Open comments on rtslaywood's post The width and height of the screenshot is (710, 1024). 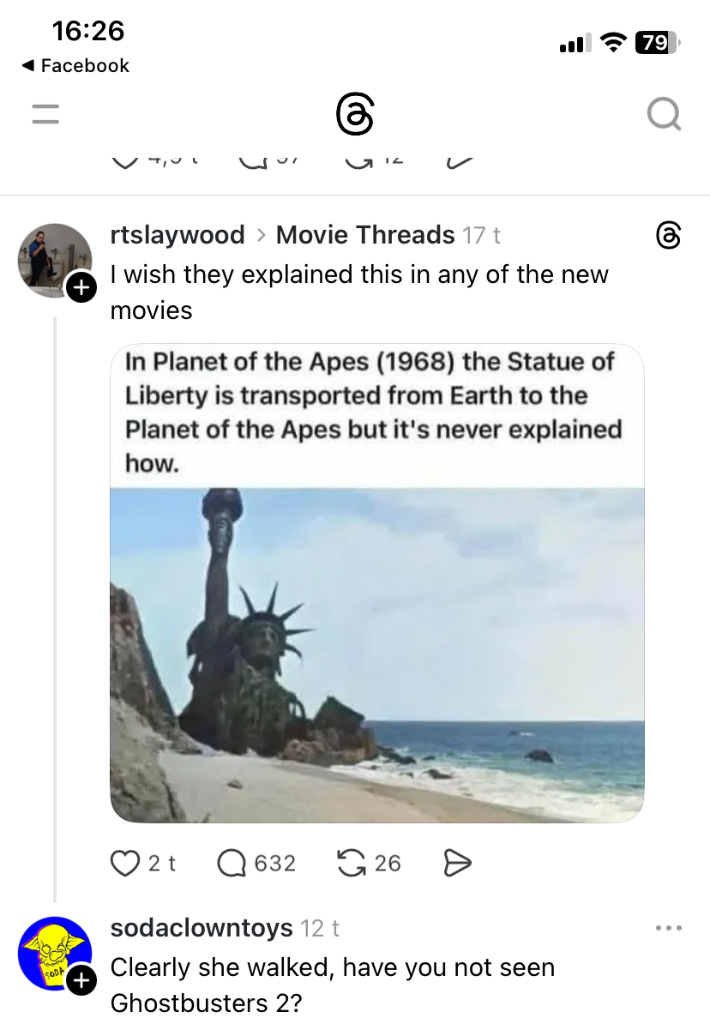(x=233, y=863)
